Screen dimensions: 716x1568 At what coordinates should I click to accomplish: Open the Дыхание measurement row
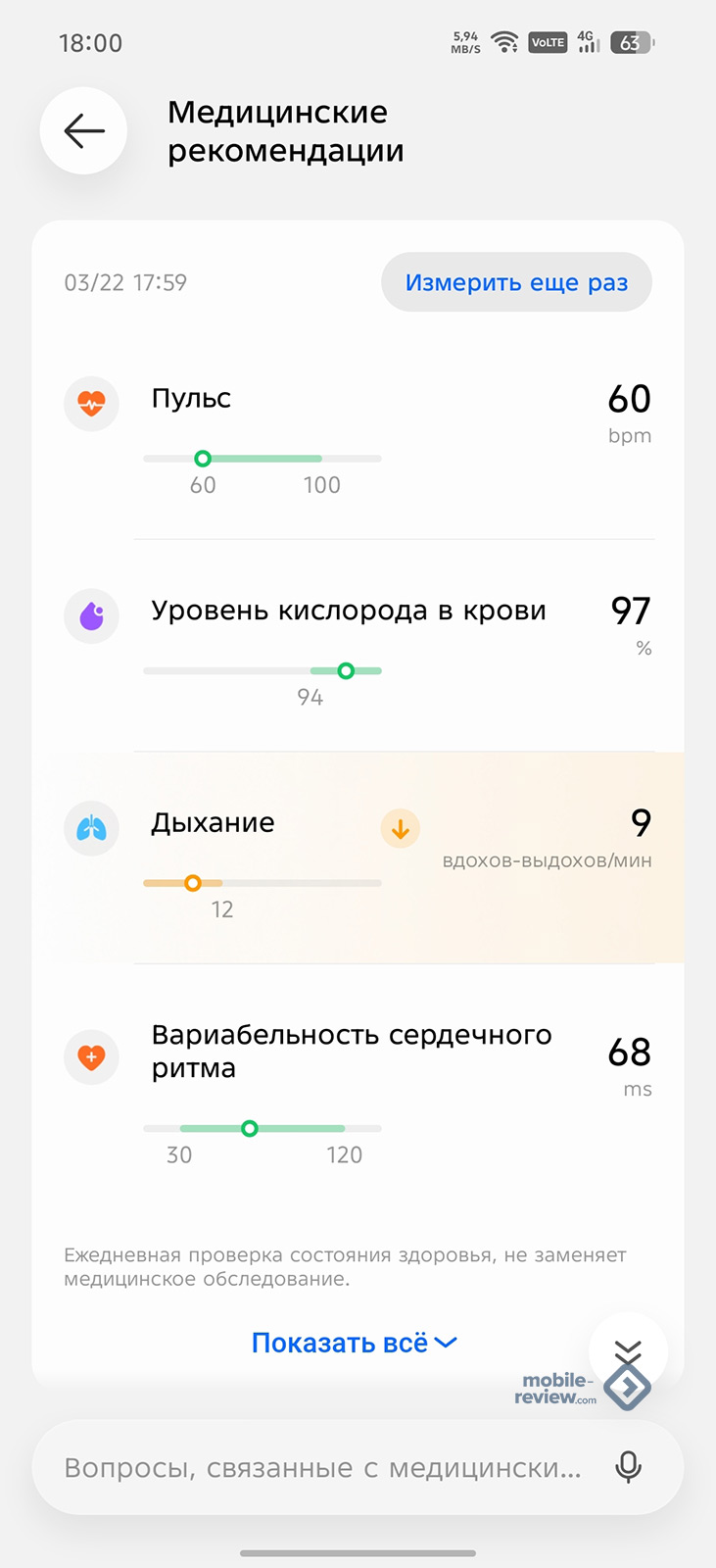coord(358,857)
